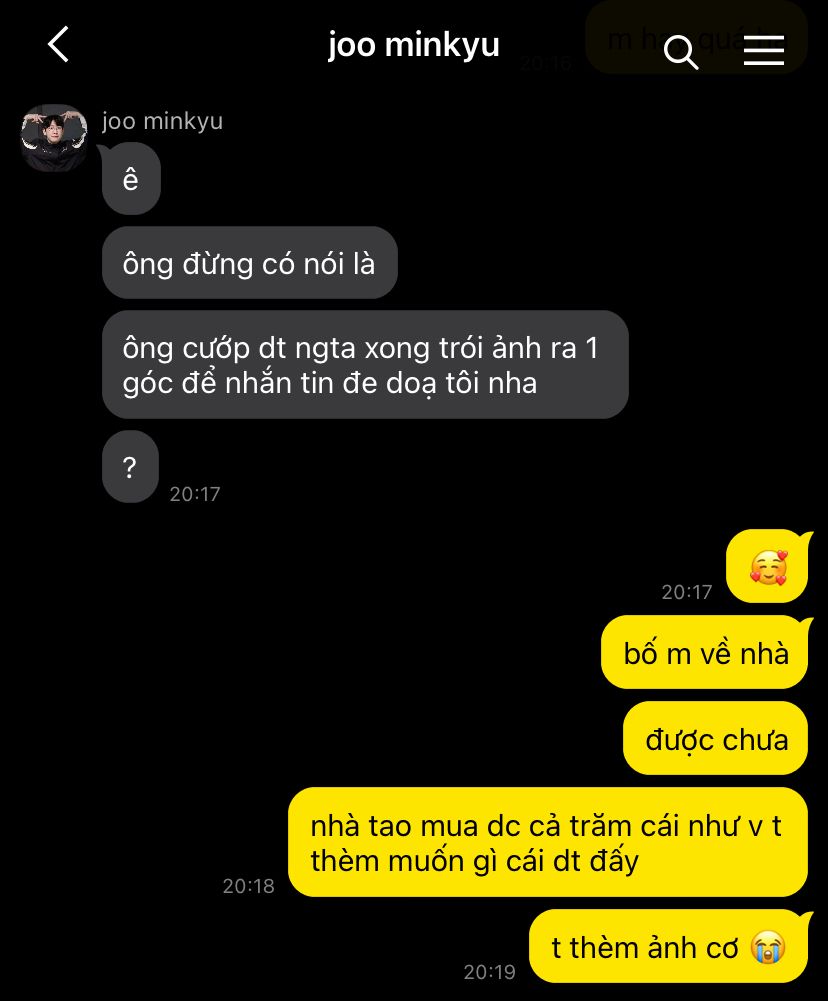Open the chat menu with three lines
The image size is (828, 1001).
point(764,50)
